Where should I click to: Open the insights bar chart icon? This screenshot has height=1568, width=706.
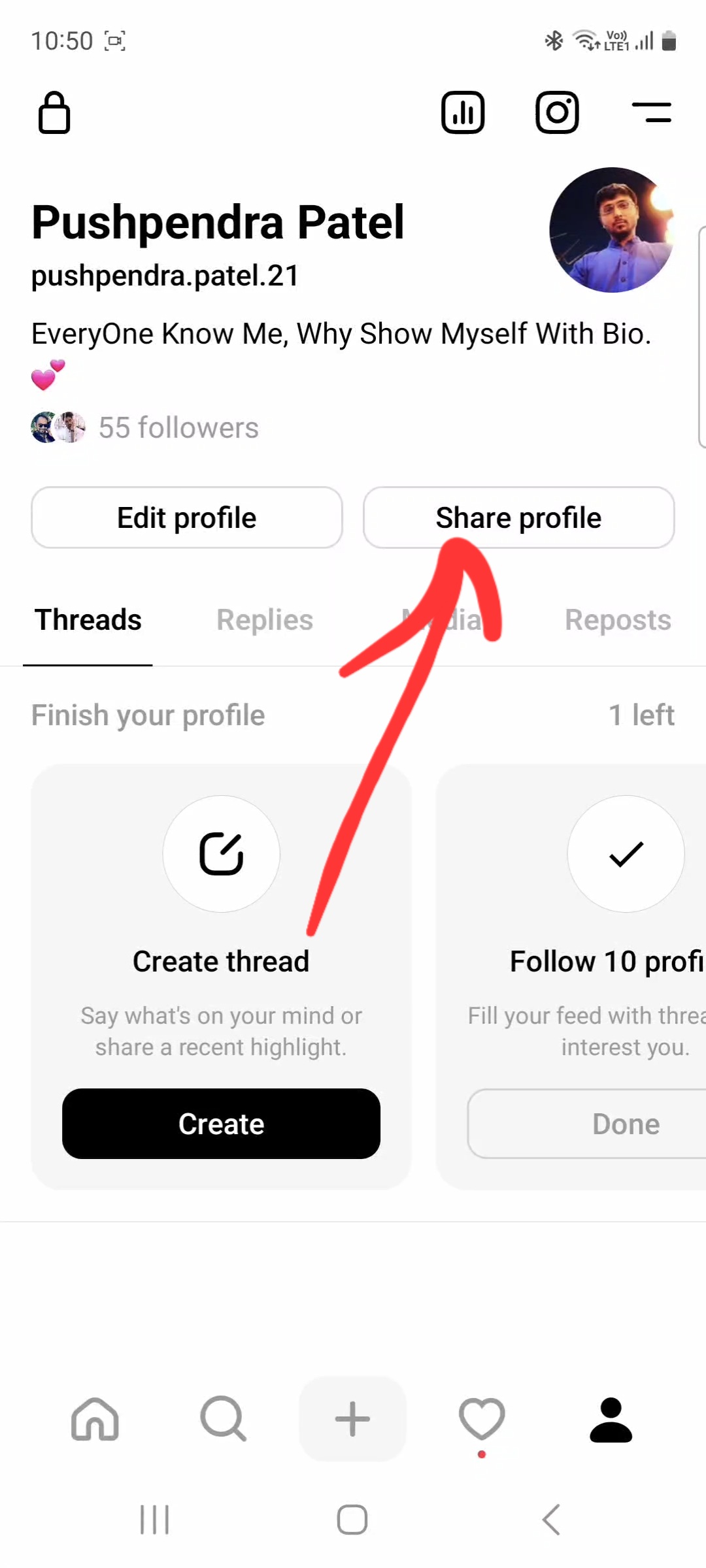[x=463, y=112]
